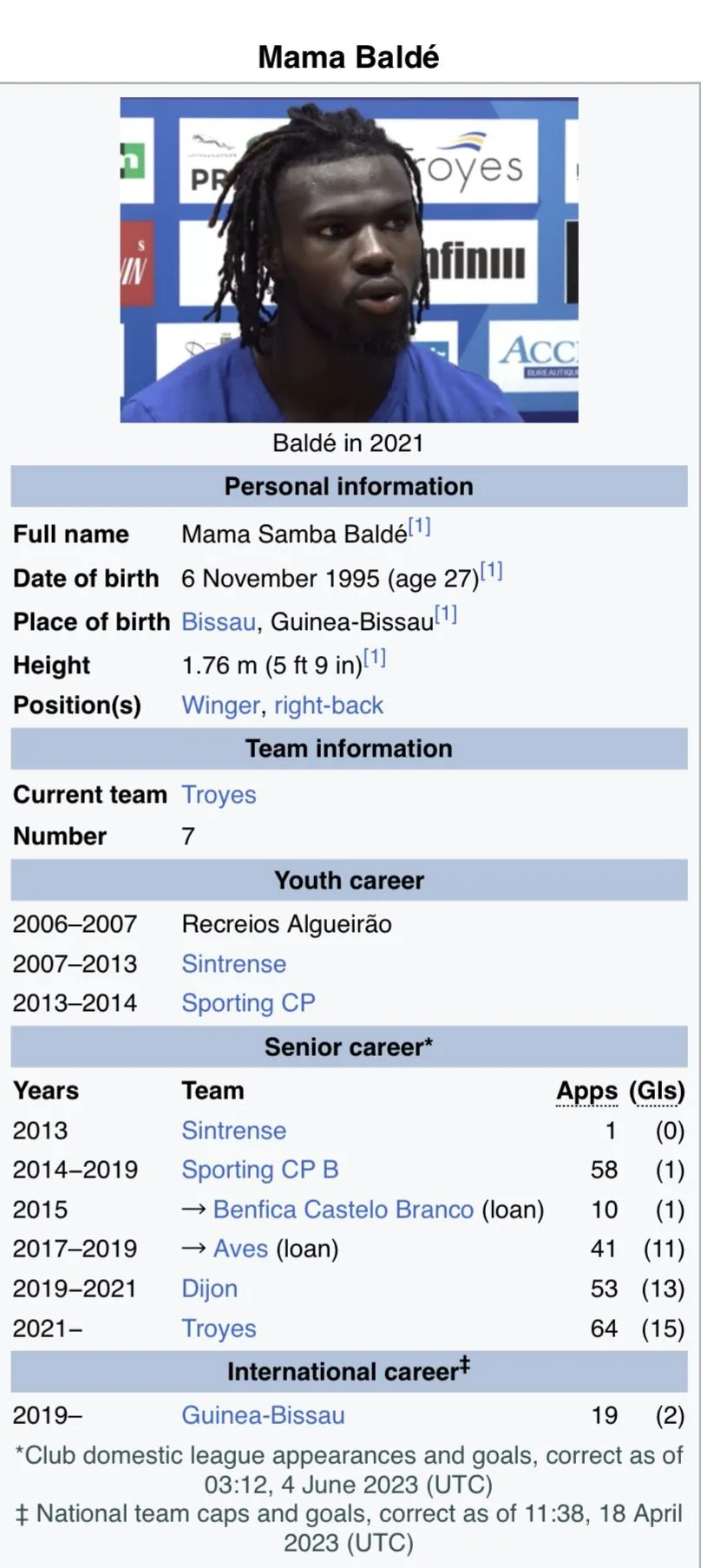The width and height of the screenshot is (701, 1568).
Task: Open Troyes listed as current team
Action: click(219, 795)
